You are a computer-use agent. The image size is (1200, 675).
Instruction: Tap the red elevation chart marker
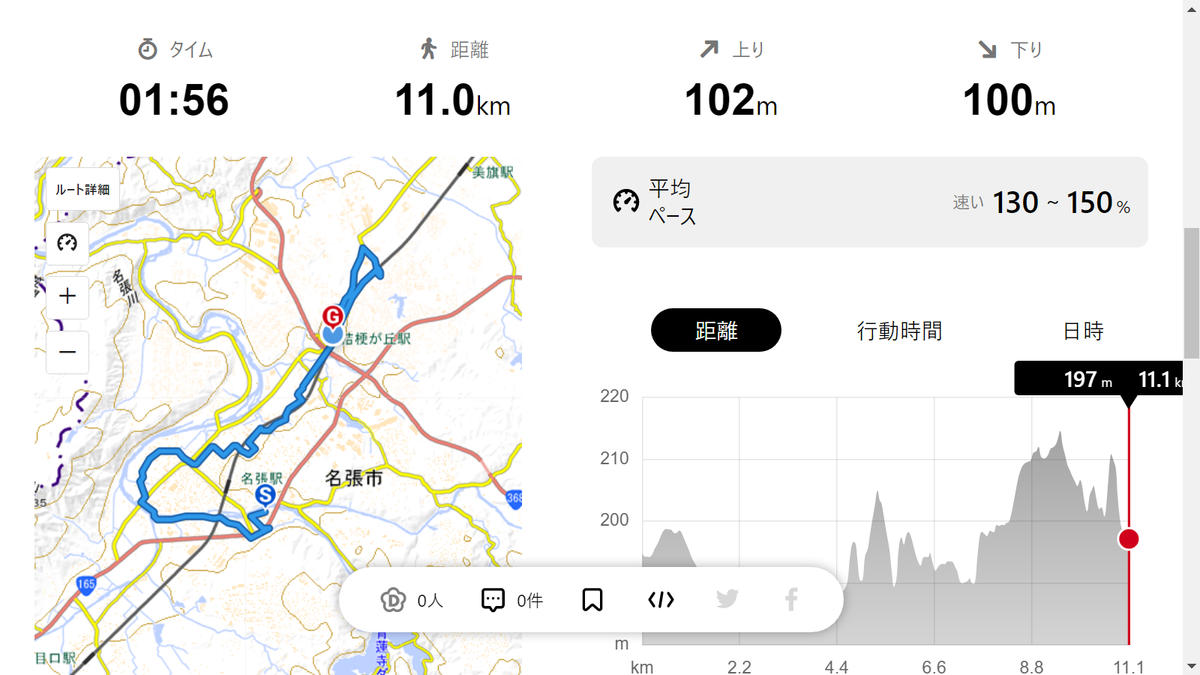click(x=1128, y=540)
